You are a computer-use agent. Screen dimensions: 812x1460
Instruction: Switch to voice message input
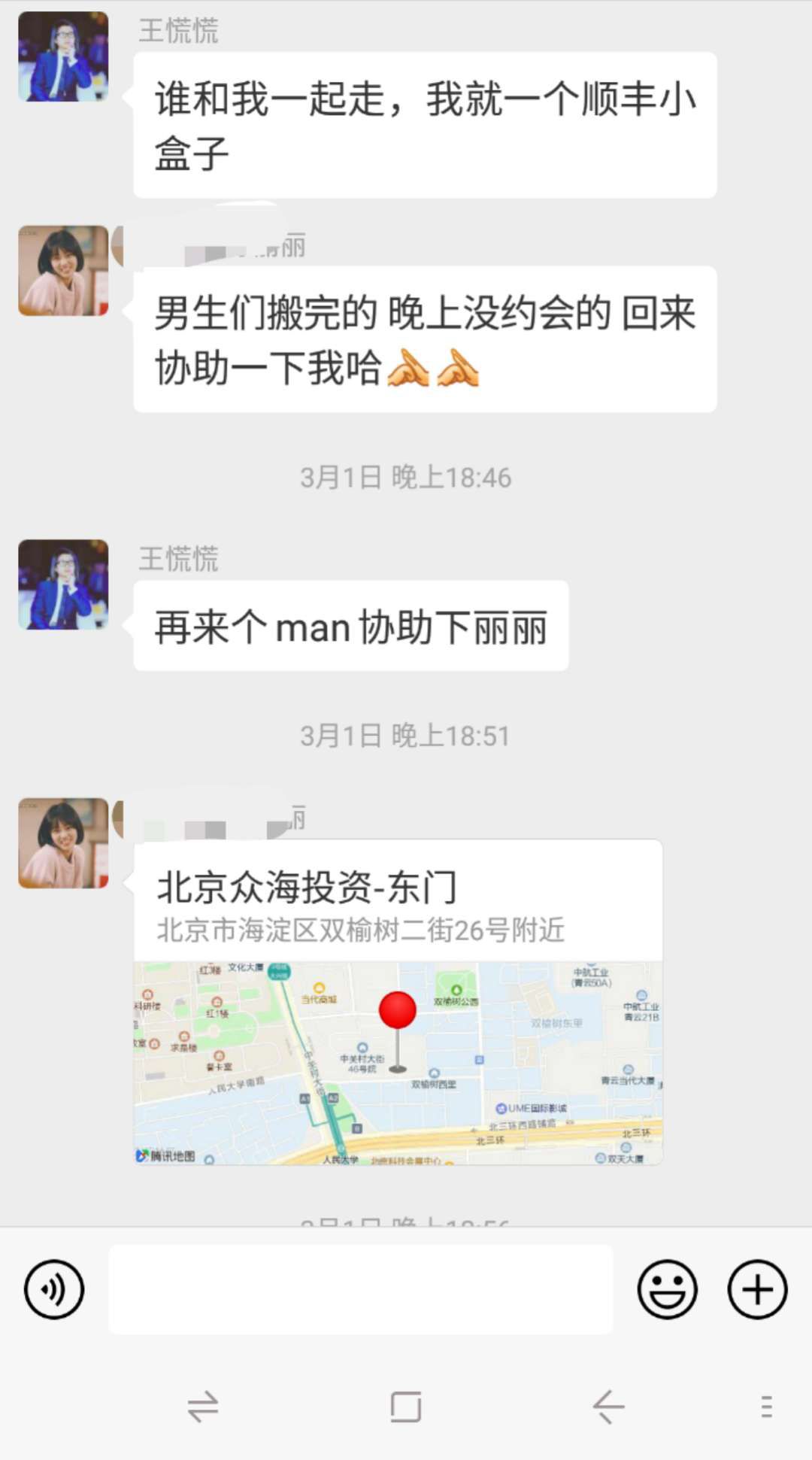pyautogui.click(x=53, y=1289)
